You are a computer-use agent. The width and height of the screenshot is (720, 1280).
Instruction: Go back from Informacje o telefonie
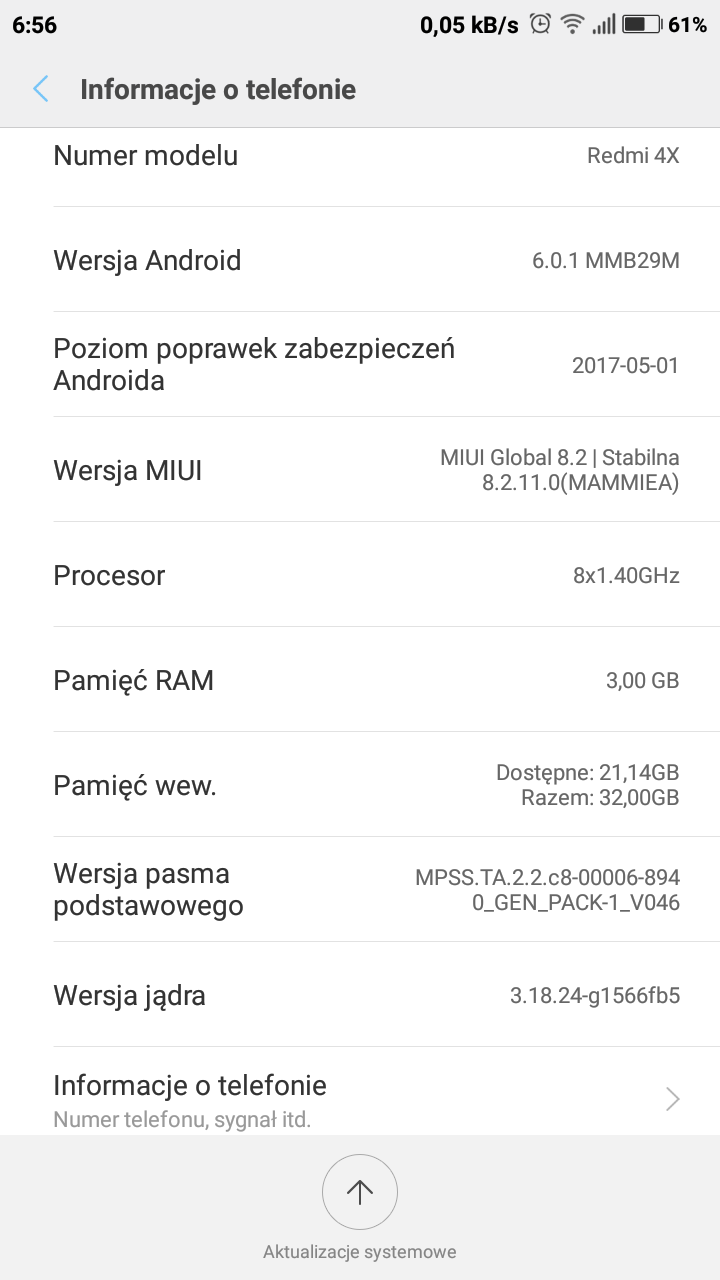pyautogui.click(x=41, y=89)
